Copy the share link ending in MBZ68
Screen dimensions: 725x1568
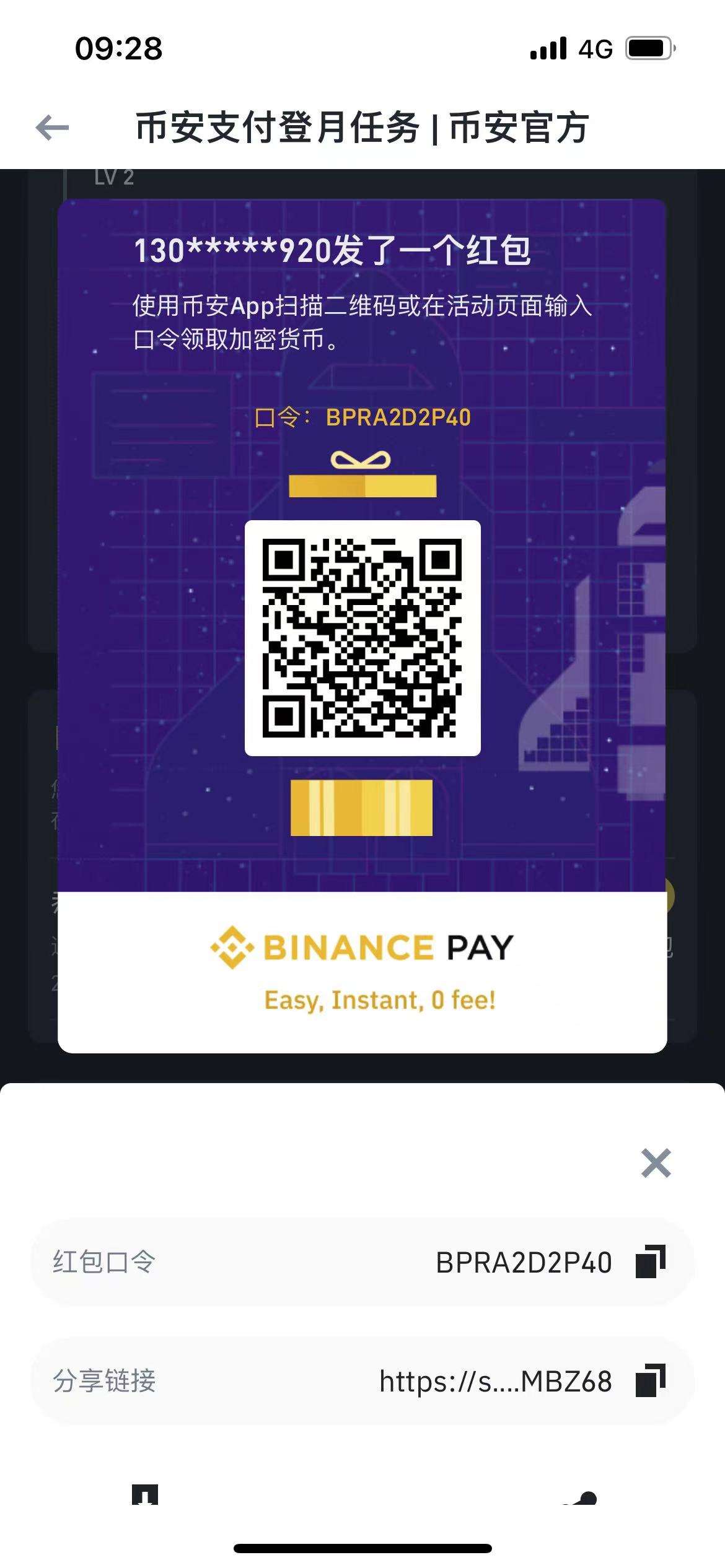coord(650,1381)
